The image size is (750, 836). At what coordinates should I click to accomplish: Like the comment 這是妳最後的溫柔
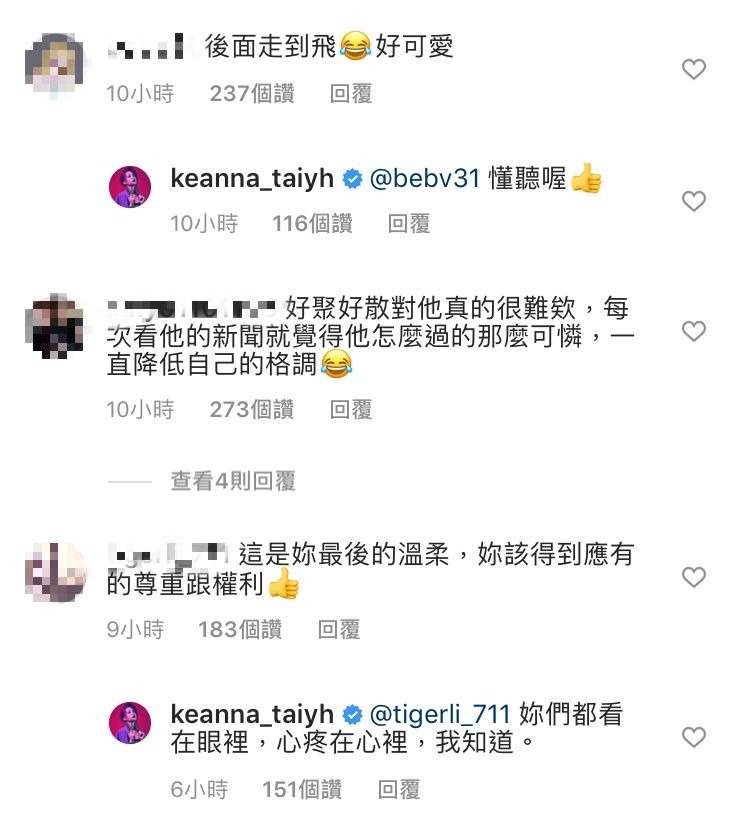click(x=693, y=577)
